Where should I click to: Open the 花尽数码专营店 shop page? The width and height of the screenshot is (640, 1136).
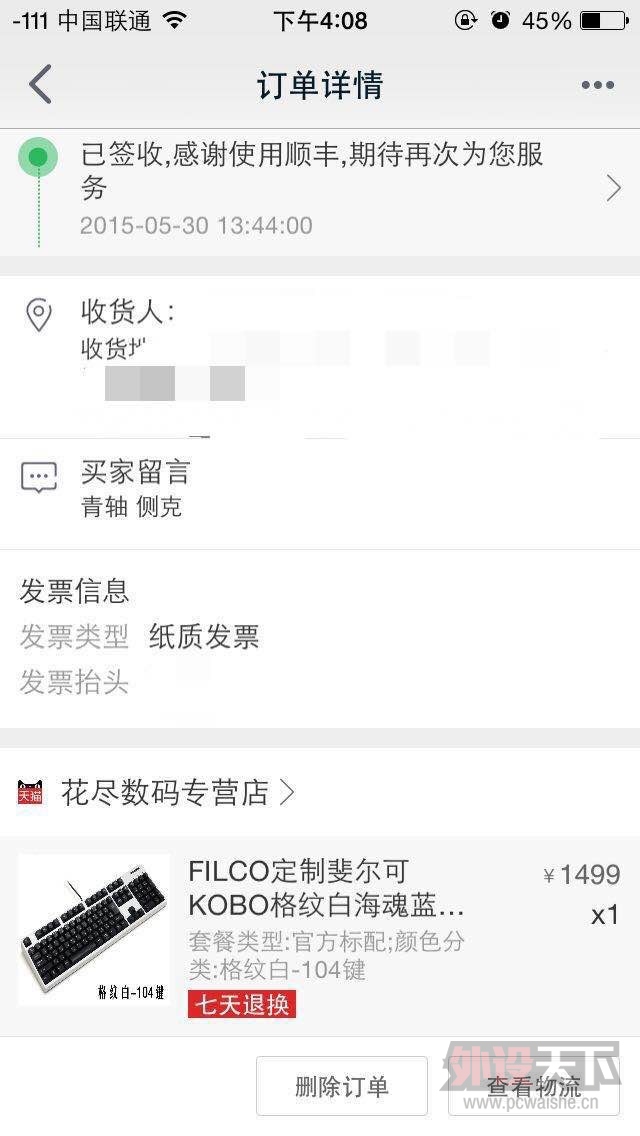pos(165,793)
